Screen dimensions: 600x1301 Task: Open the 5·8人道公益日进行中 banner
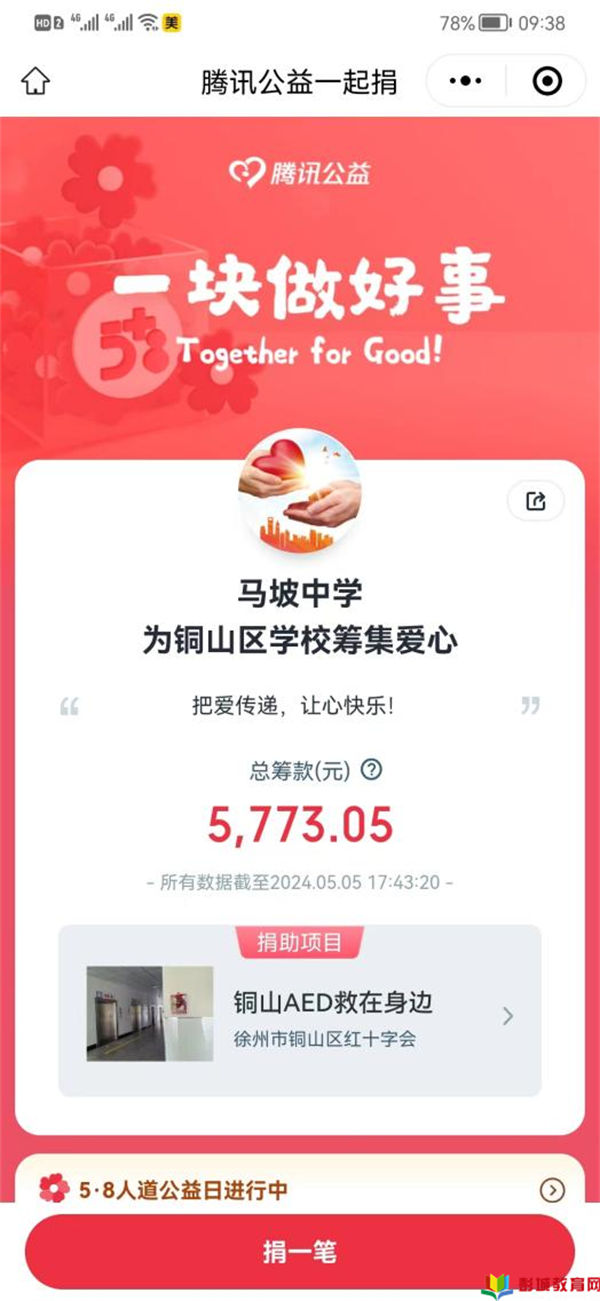300,1190
